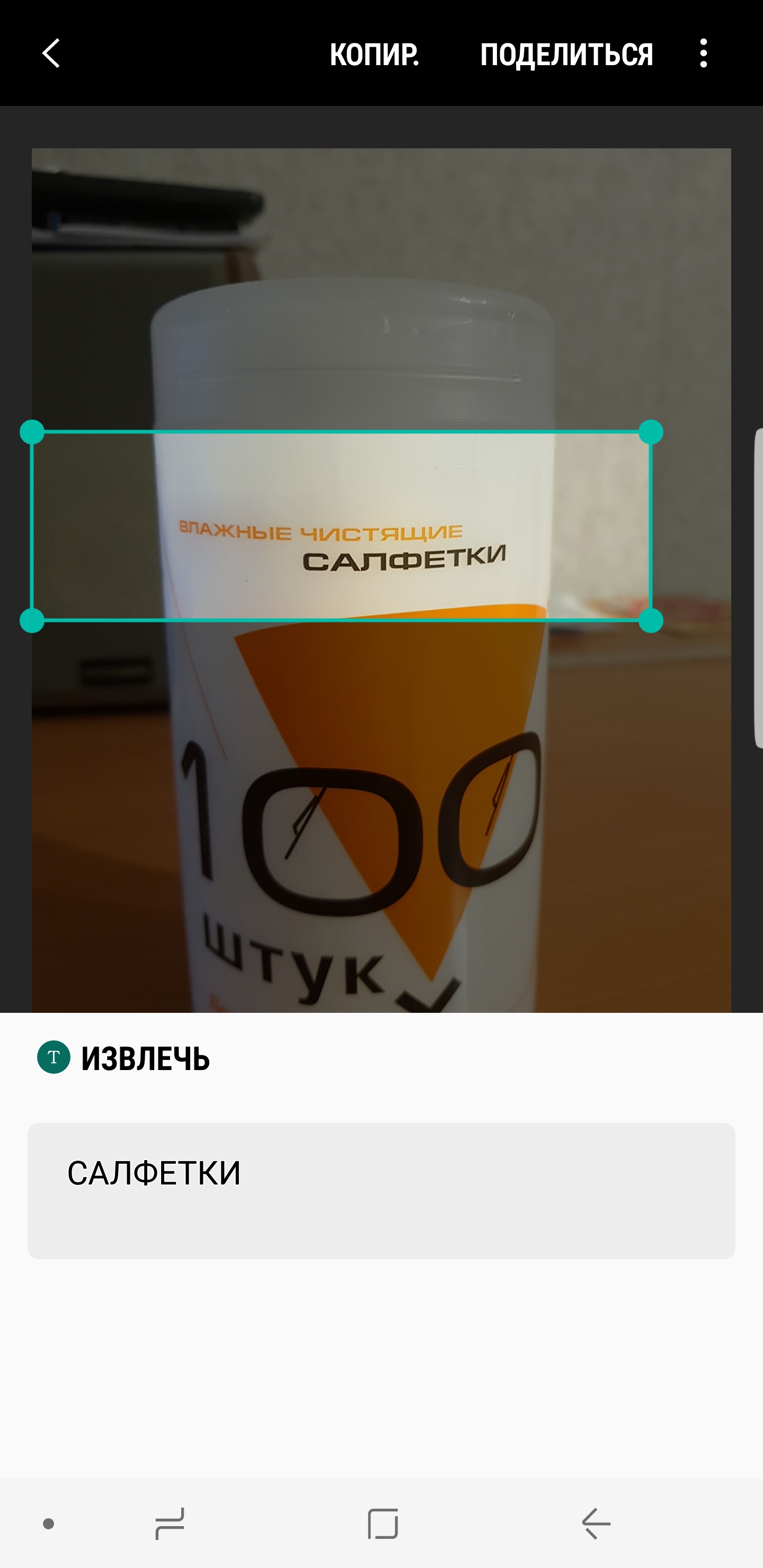Tap the home button in the navigation bar
This screenshot has height=1568, width=763.
pyautogui.click(x=383, y=1524)
